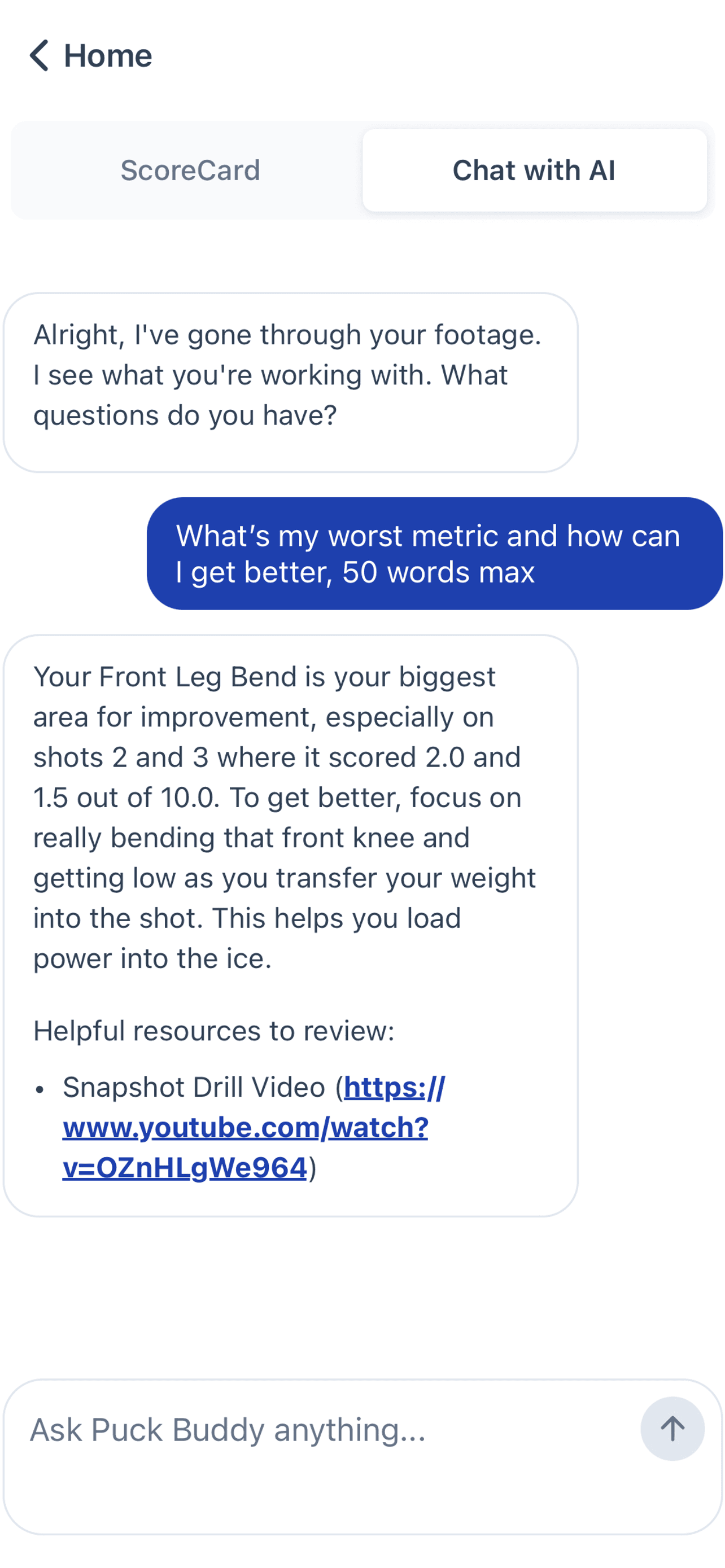
Task: Click inside the Ask Puck Buddy field
Action: pos(304,1430)
